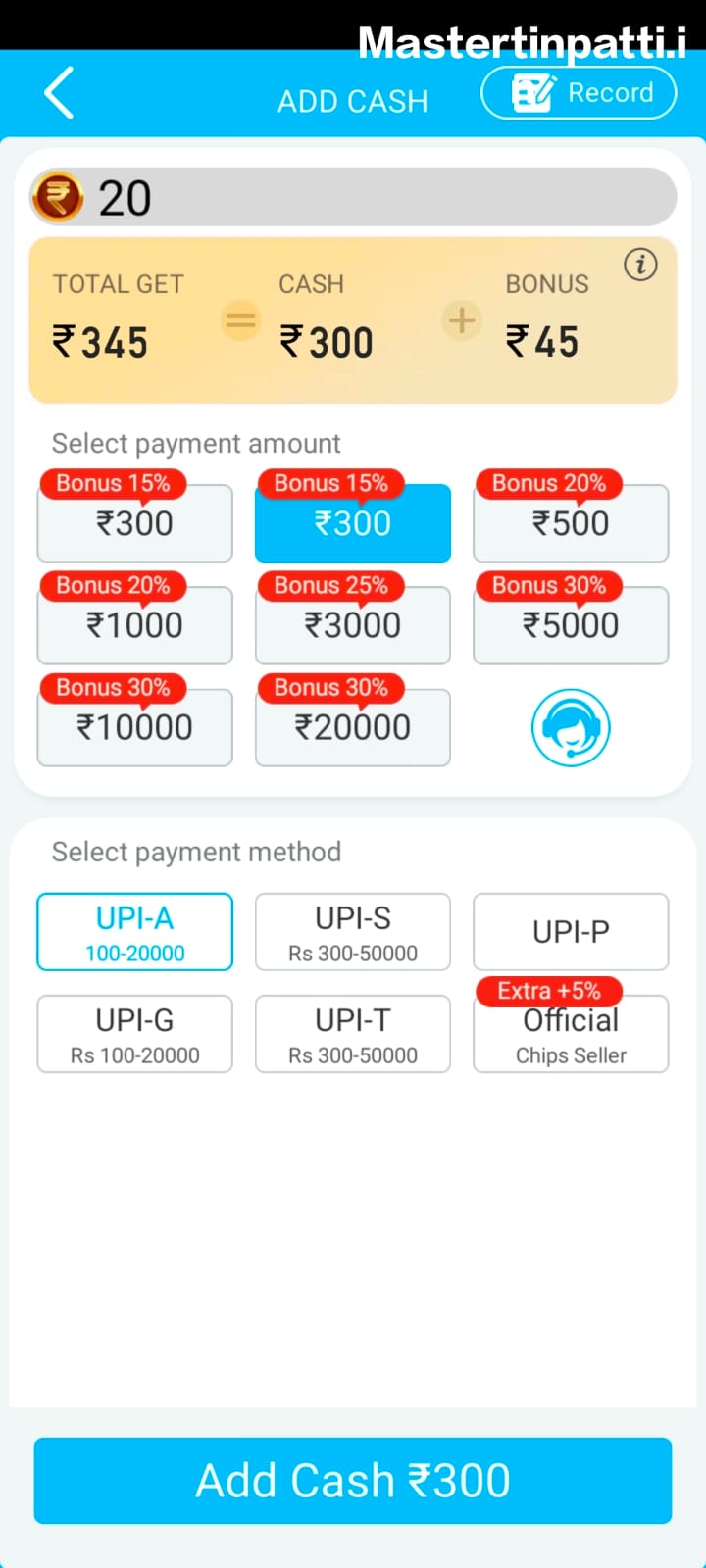The image size is (706, 1568).
Task: Open the Record history
Action: tap(579, 93)
